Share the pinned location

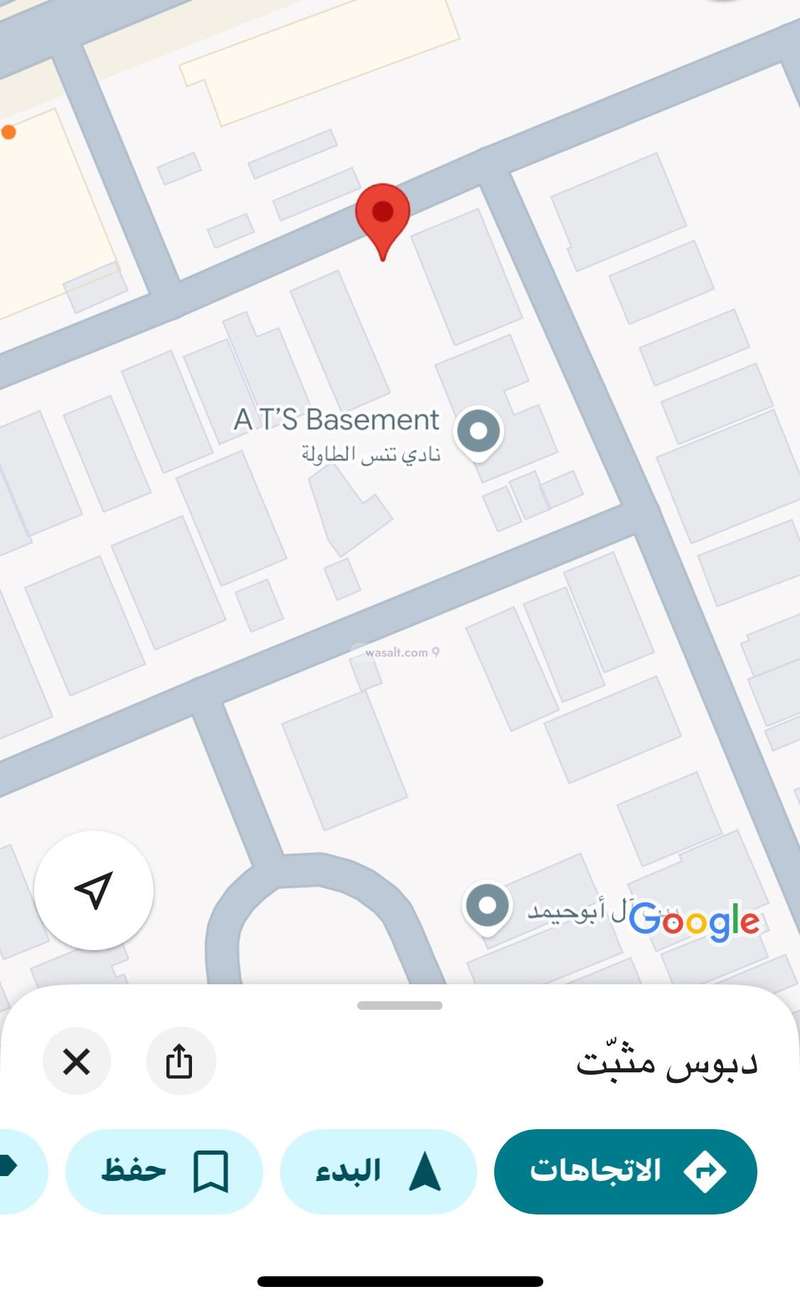[180, 1061]
